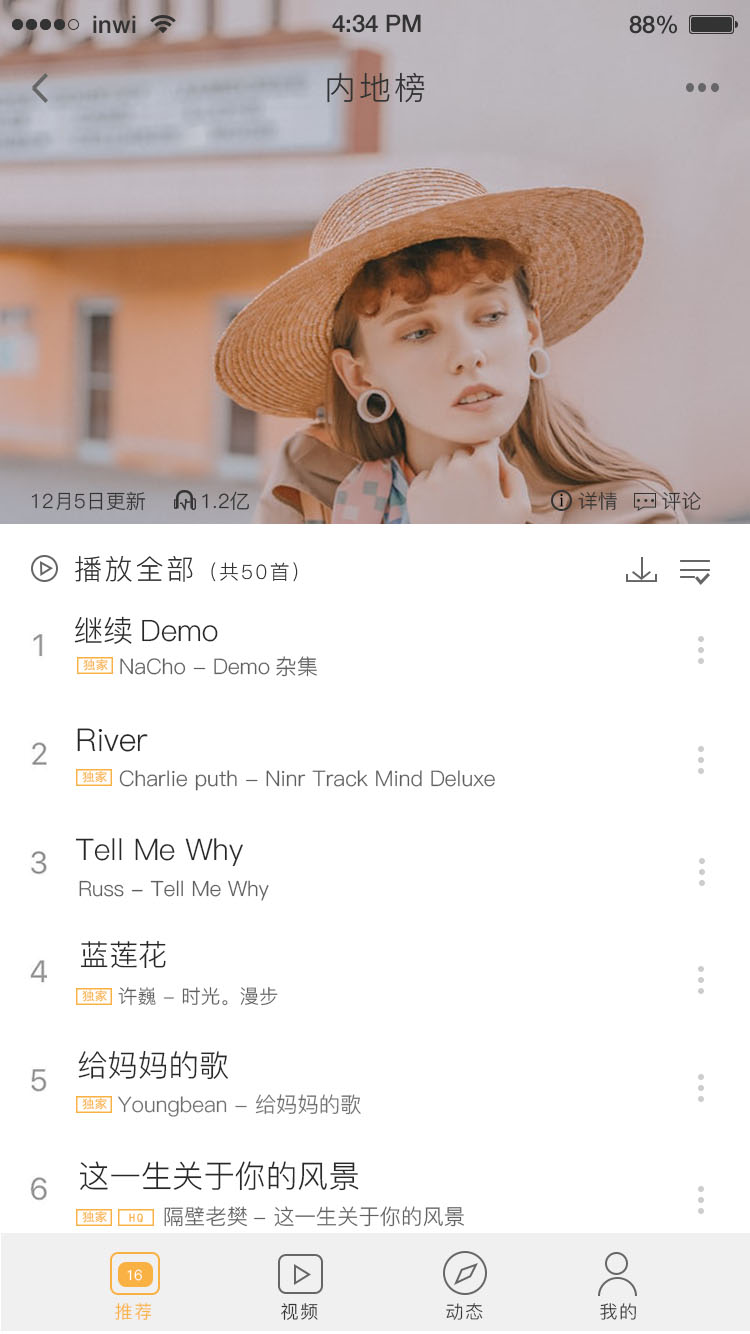Tap the HQ quality badge on song six
This screenshot has width=750, height=1334.
click(138, 1218)
